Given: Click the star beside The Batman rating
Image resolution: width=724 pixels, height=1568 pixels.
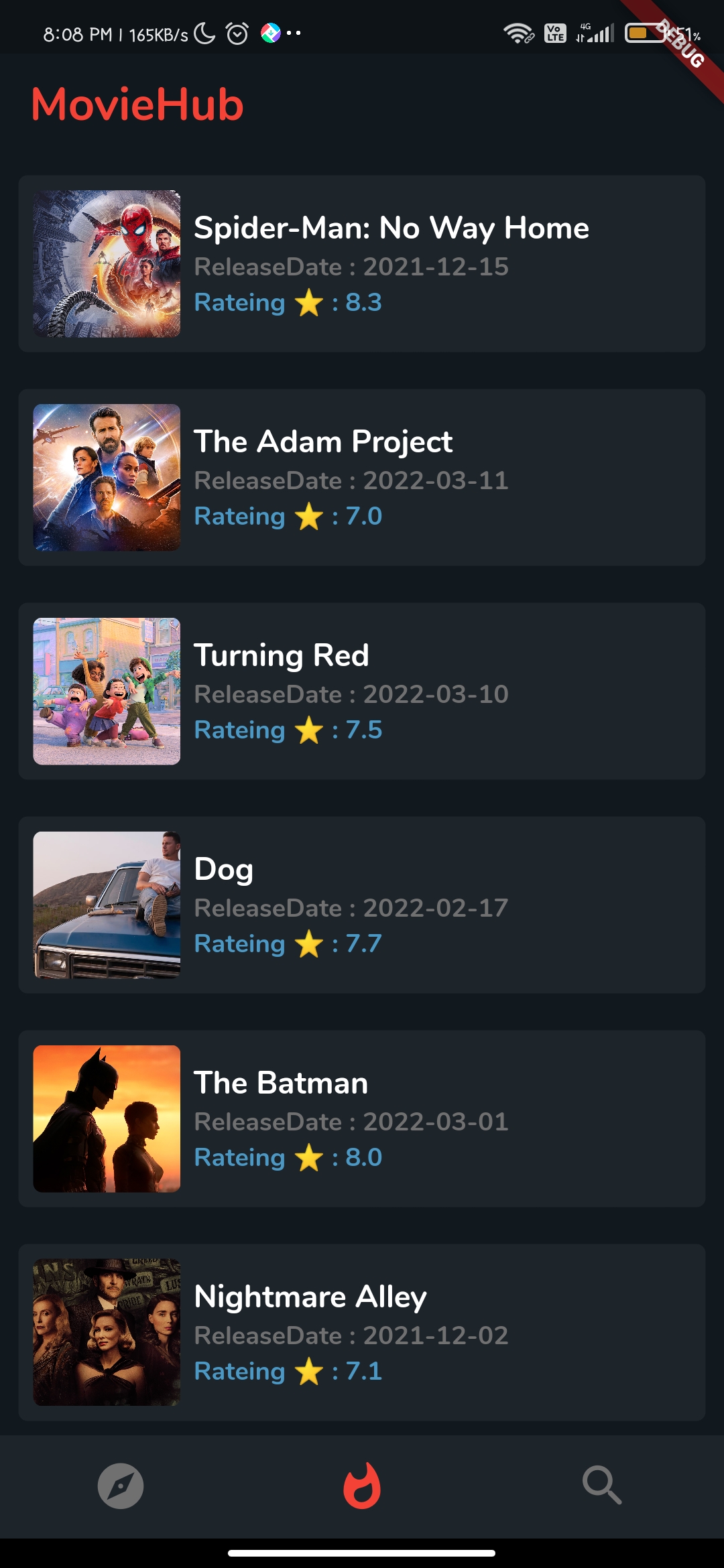Looking at the screenshot, I should [308, 1157].
